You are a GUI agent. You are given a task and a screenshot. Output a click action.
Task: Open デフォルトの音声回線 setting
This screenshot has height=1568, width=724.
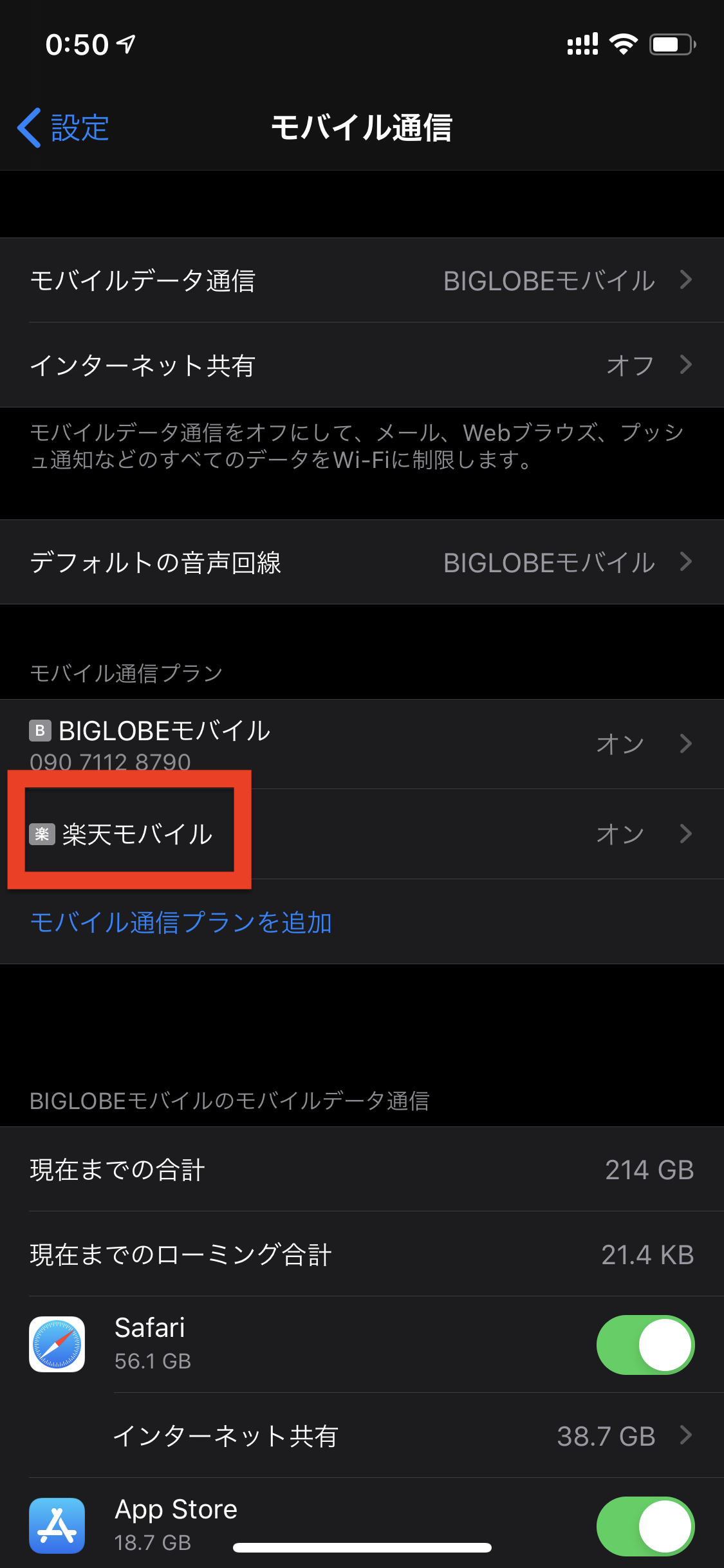coord(362,562)
